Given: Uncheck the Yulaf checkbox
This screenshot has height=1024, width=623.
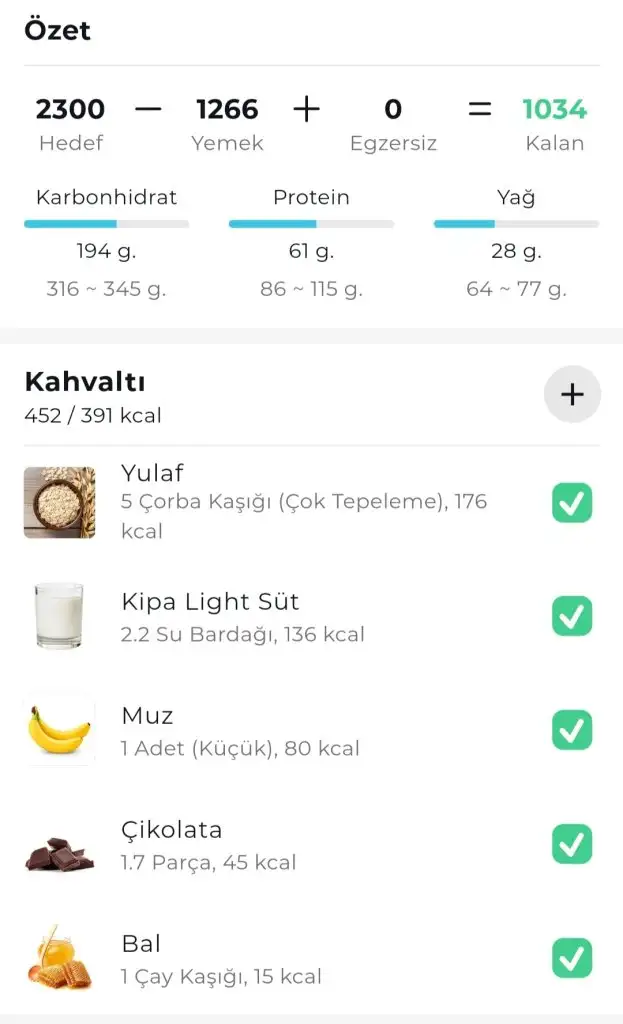Looking at the screenshot, I should pos(572,503).
